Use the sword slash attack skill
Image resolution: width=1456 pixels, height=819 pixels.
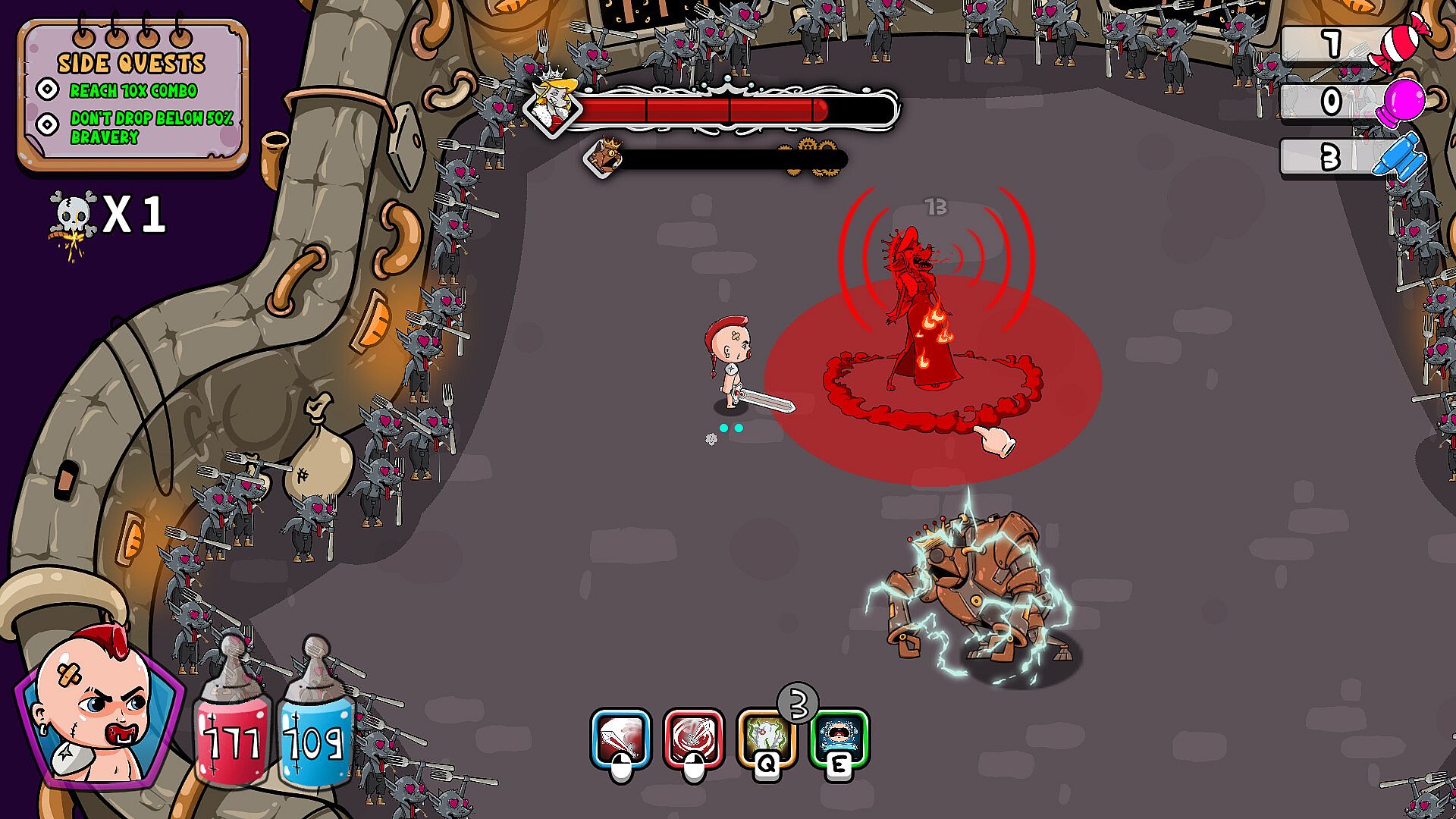(x=620, y=738)
